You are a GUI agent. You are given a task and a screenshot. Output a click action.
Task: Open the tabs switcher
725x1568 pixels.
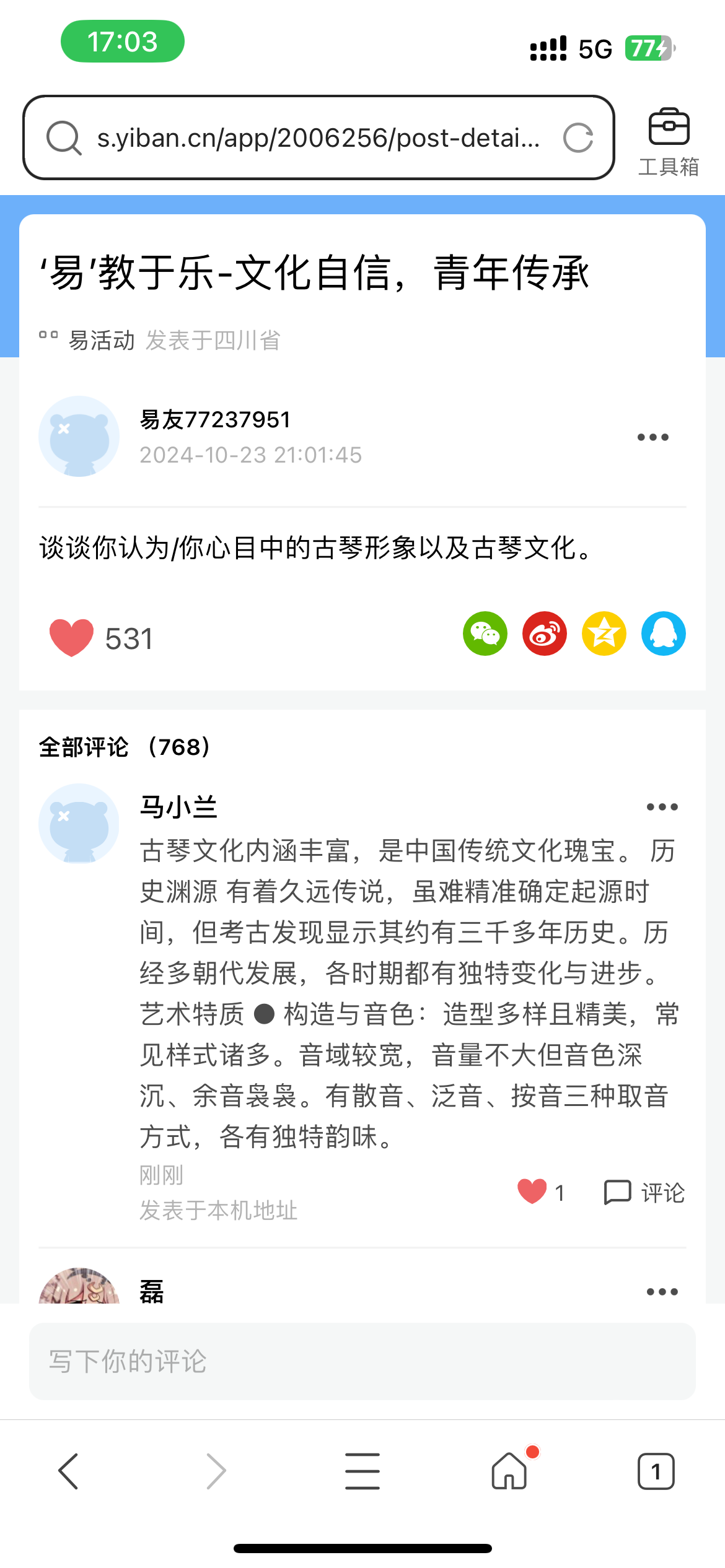(656, 1471)
